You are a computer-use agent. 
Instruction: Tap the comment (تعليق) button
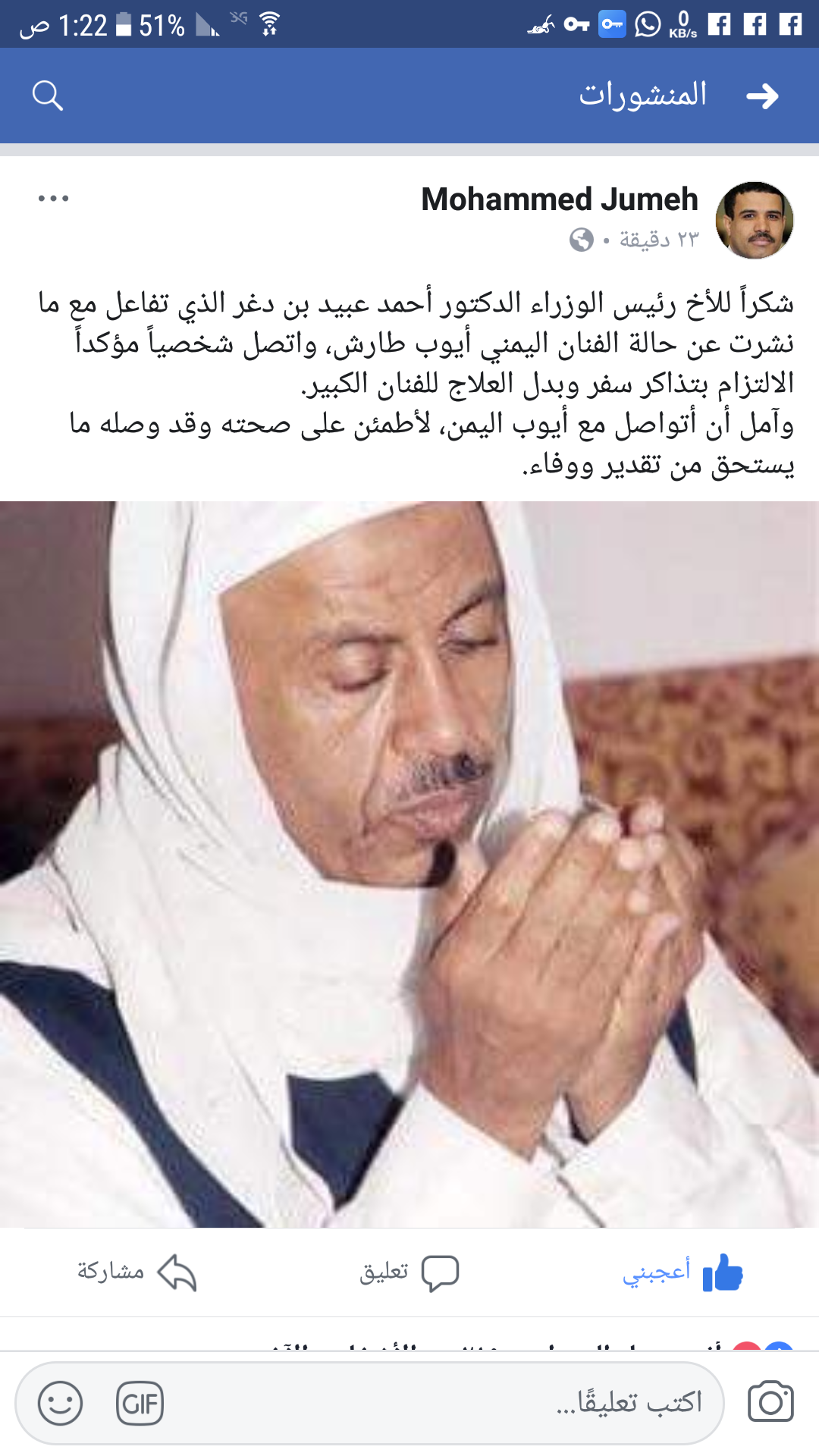point(409,1272)
